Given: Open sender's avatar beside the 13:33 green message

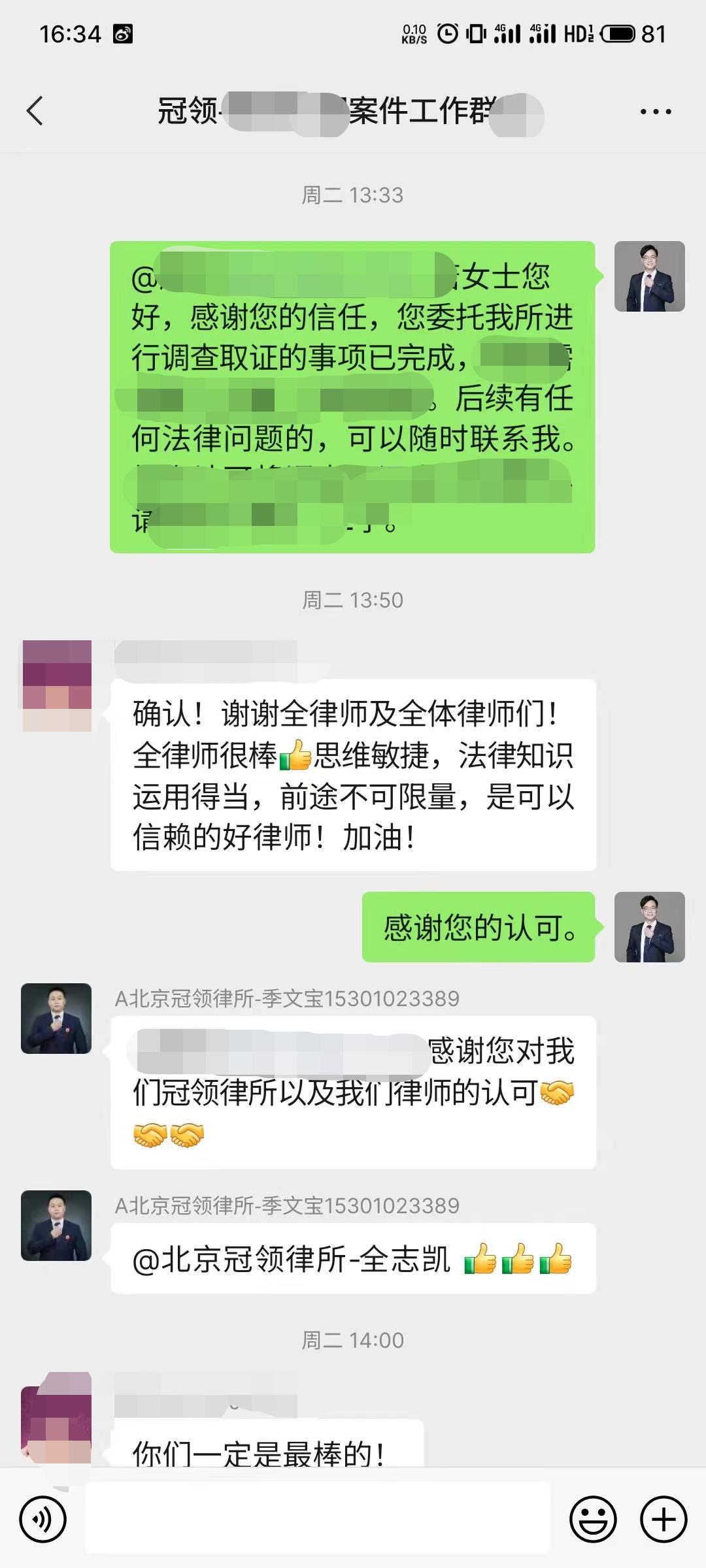Looking at the screenshot, I should click(x=649, y=276).
